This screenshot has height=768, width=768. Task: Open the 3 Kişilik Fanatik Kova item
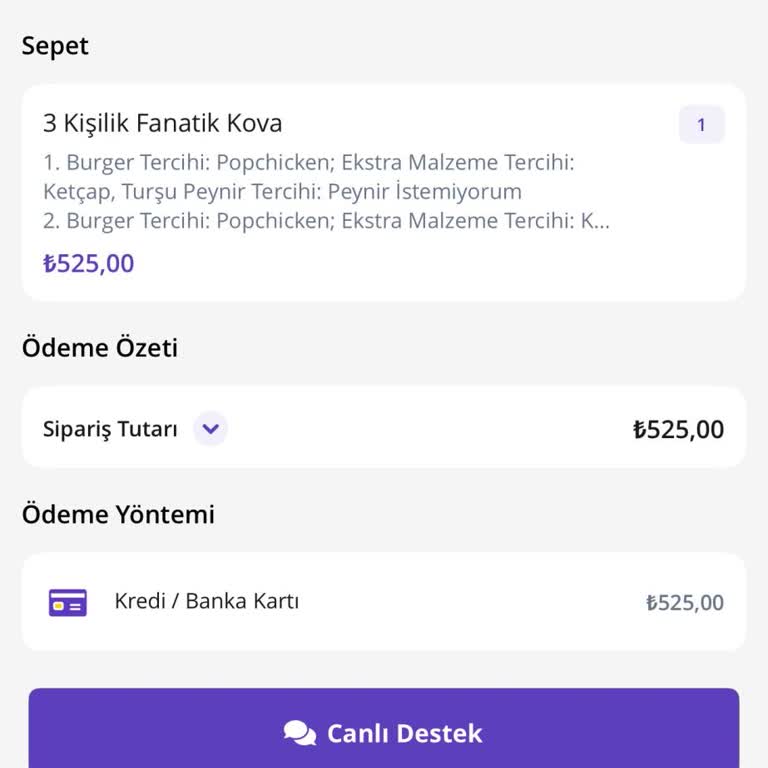163,124
